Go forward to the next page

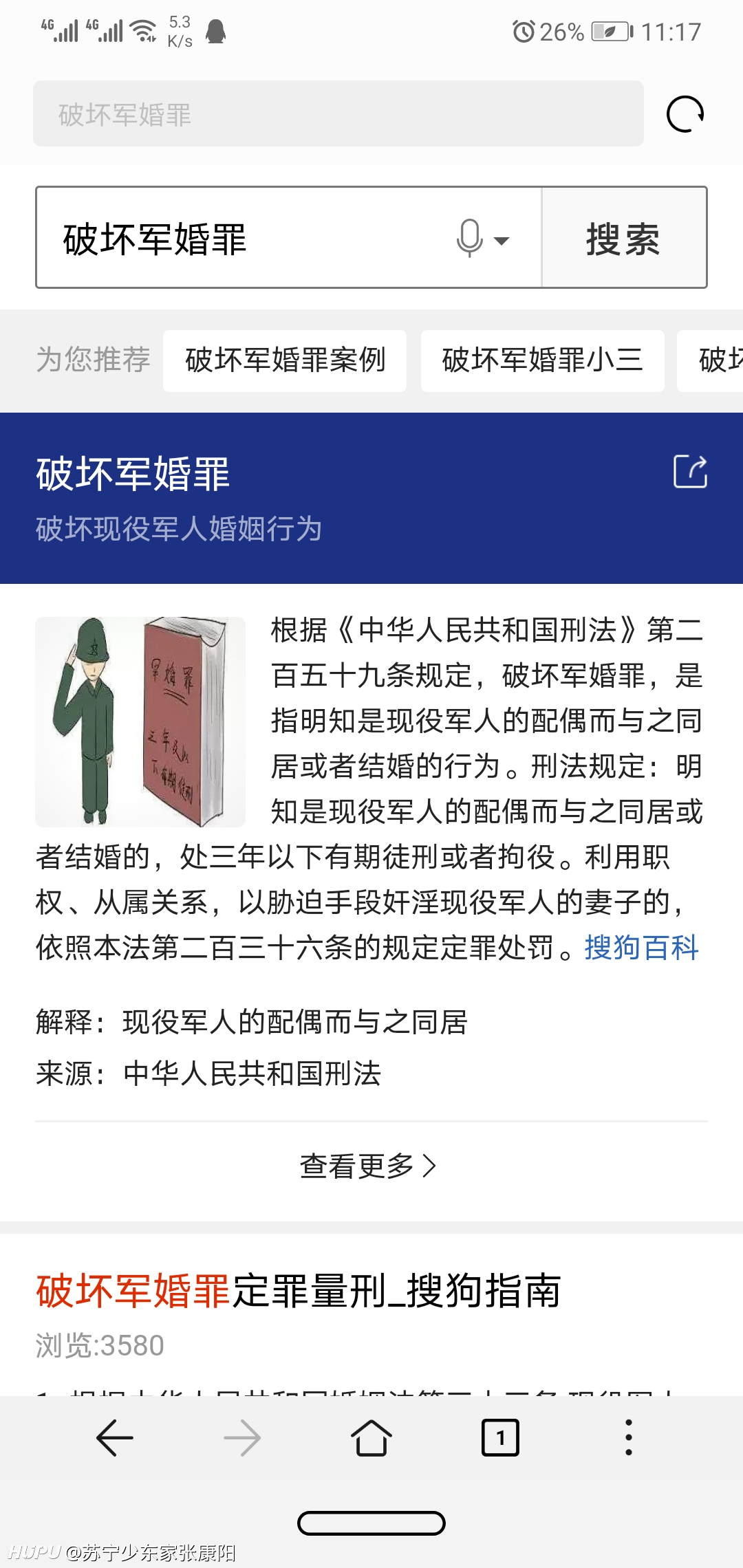coord(242,1438)
